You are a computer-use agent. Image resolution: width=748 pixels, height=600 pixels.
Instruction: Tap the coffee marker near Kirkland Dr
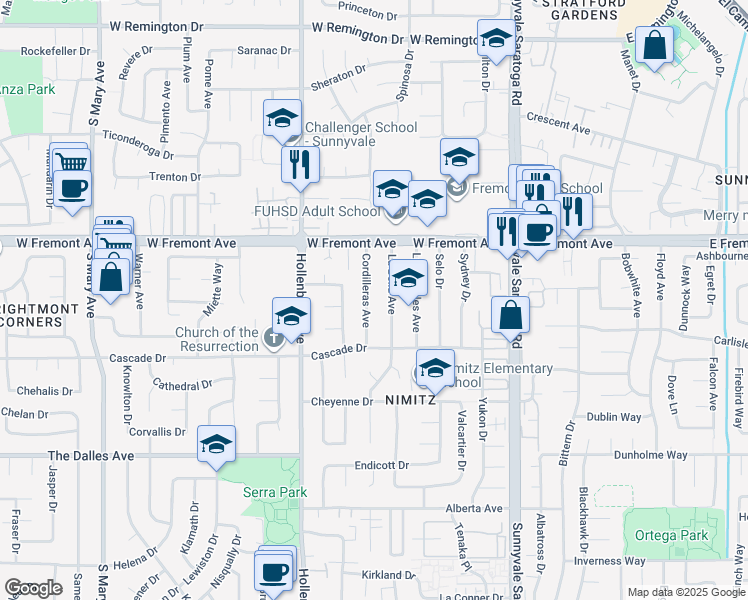point(273,572)
